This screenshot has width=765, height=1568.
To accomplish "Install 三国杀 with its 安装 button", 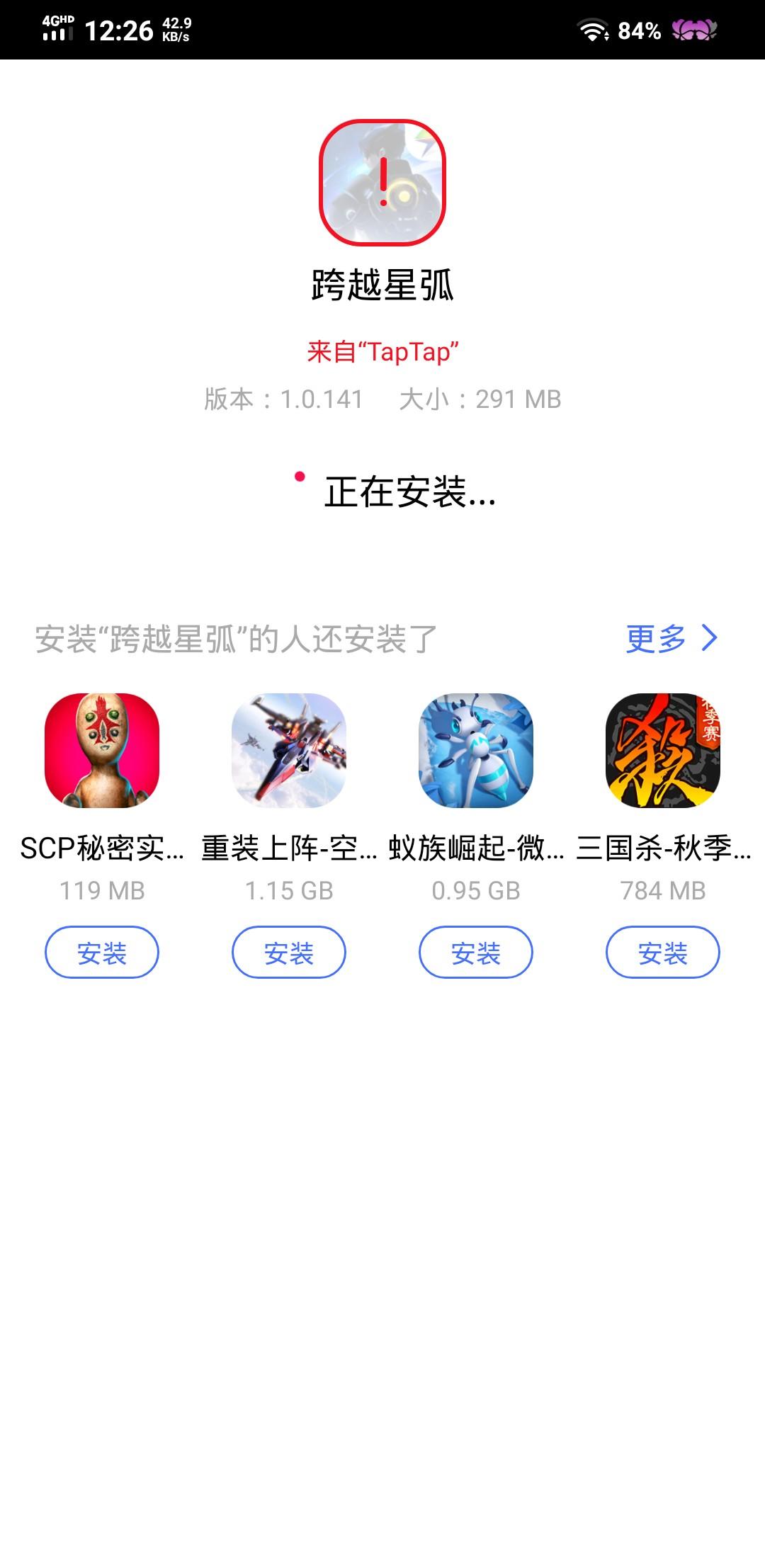I will (663, 953).
